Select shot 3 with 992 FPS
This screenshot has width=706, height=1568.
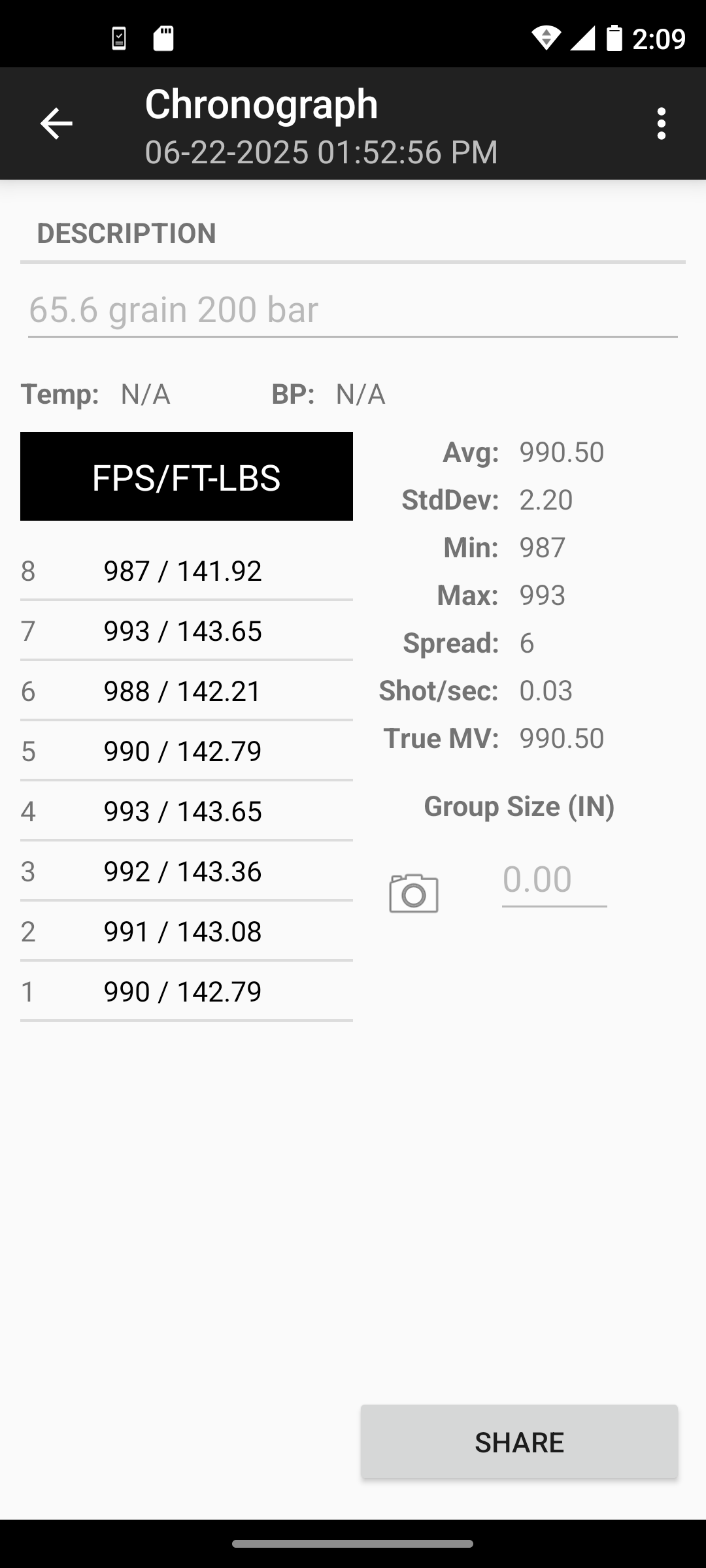(x=186, y=872)
